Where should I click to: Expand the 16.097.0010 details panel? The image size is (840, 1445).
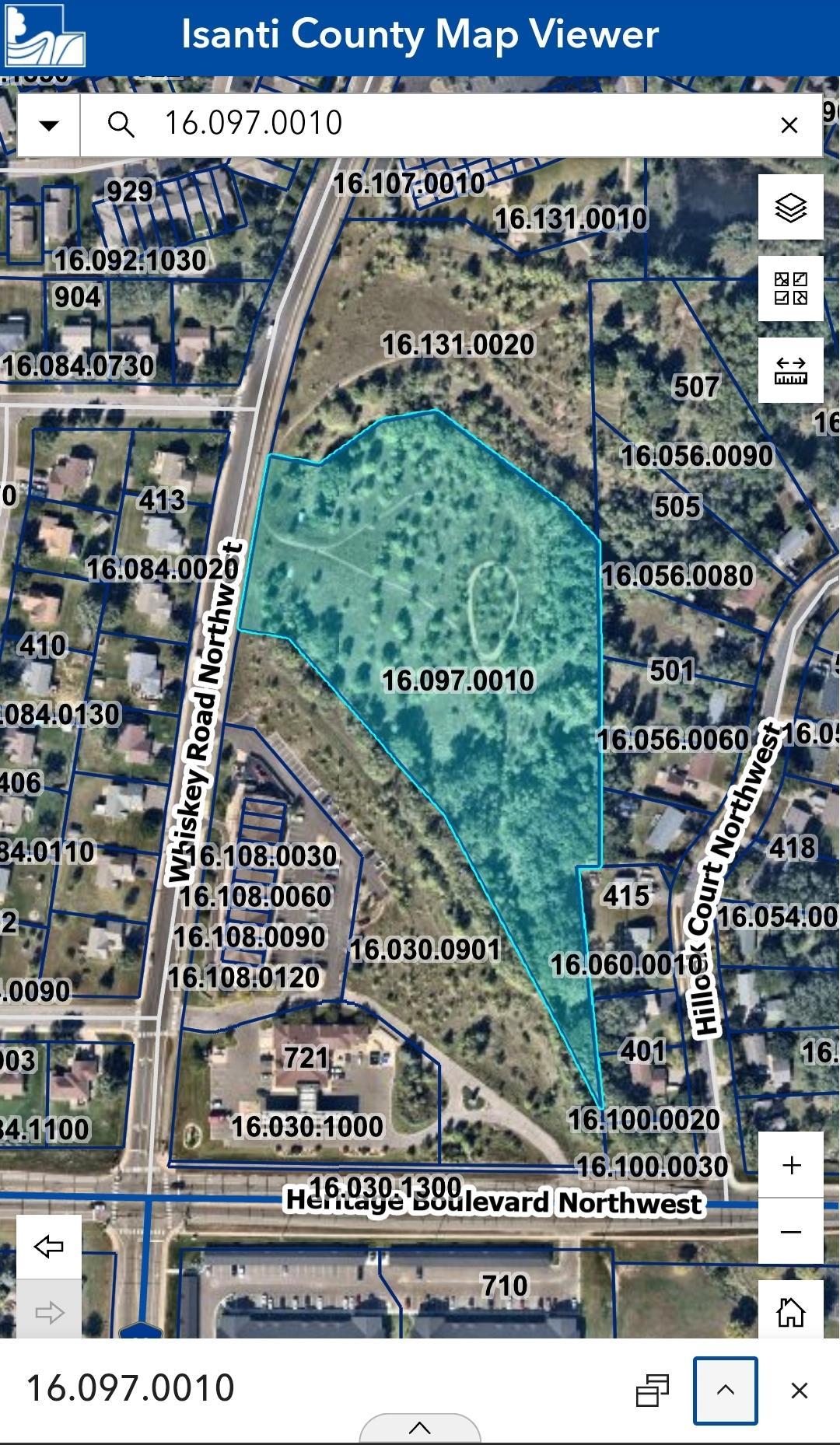pyautogui.click(x=726, y=1391)
